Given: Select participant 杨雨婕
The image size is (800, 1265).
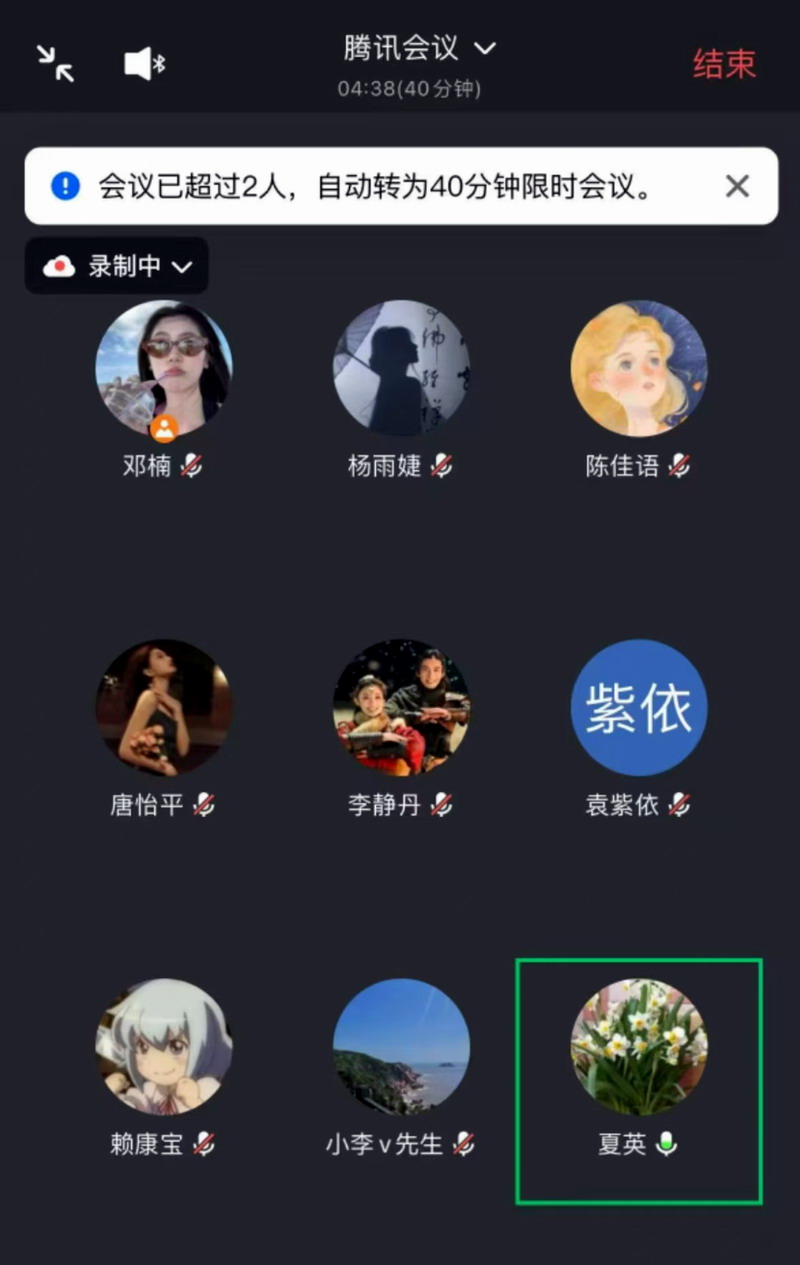Looking at the screenshot, I should (x=401, y=369).
